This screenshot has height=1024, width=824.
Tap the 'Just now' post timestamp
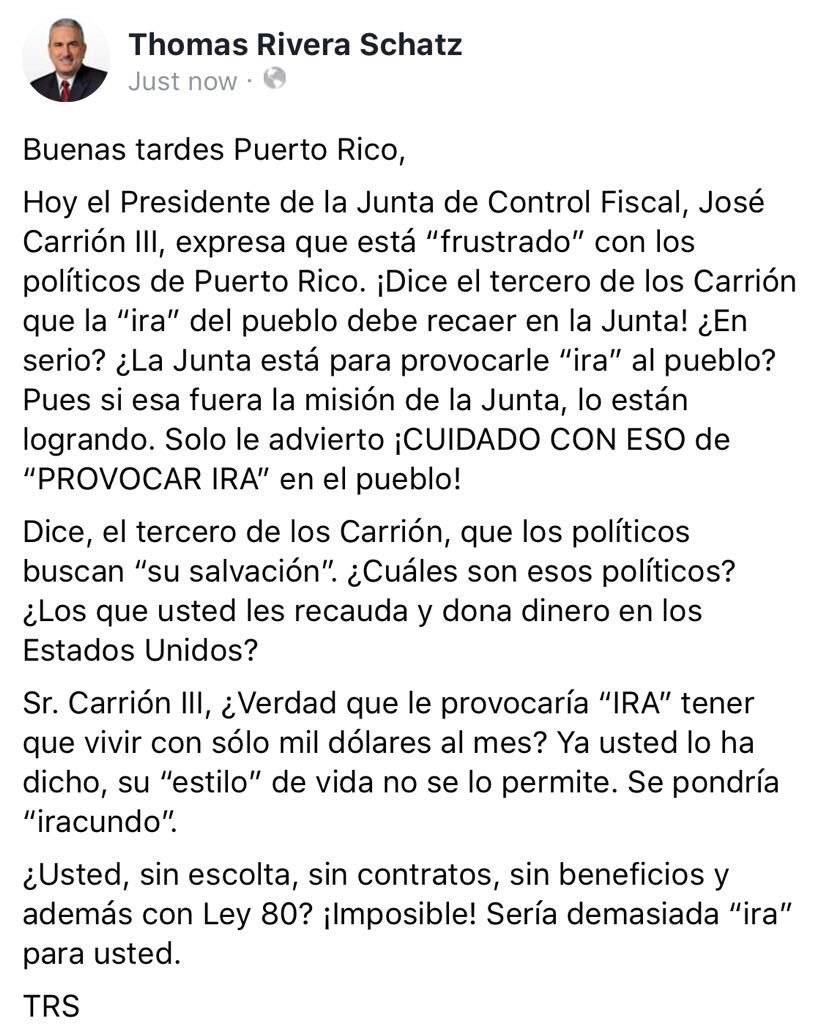point(183,82)
